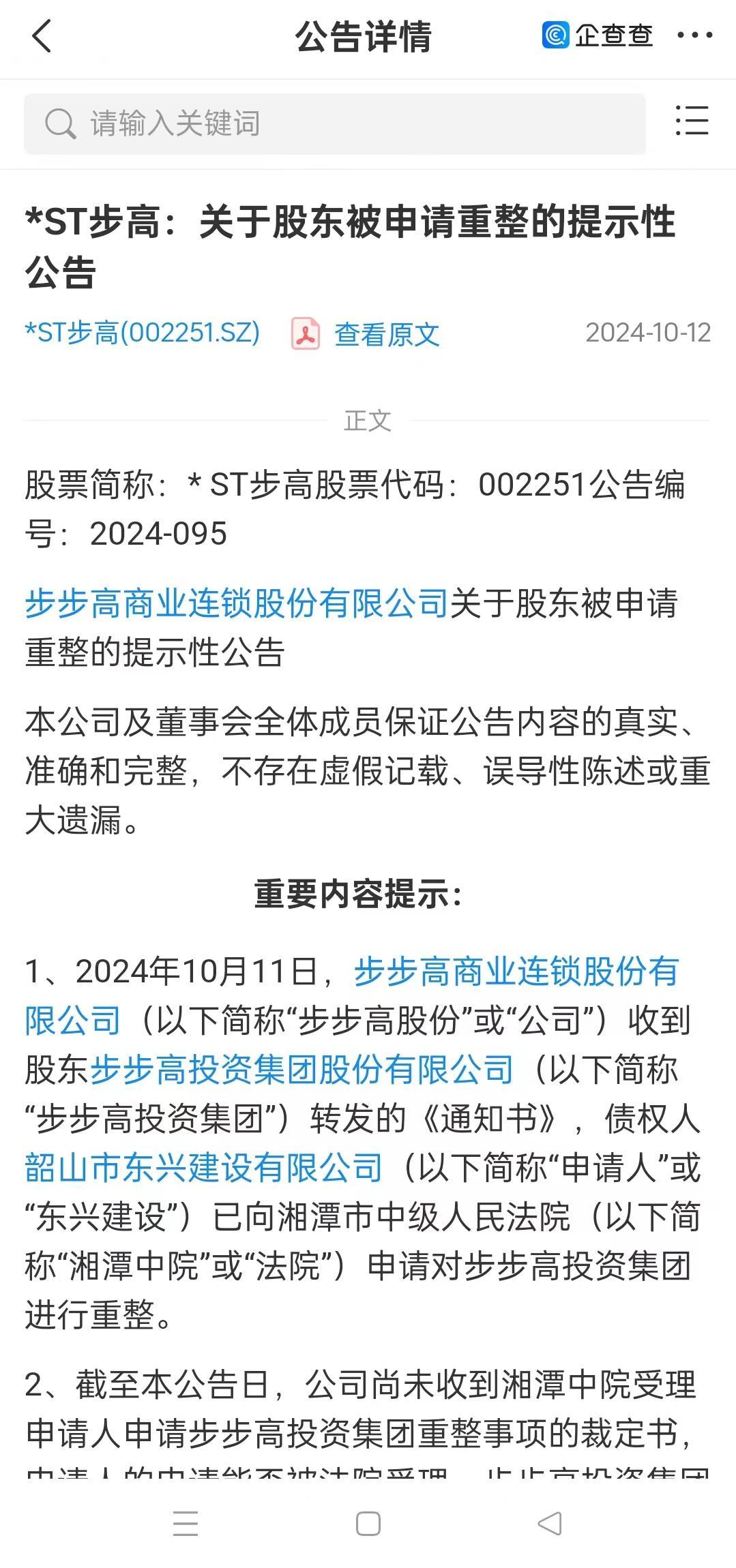Go back using the top-left arrow
This screenshot has height=1568, width=736.
pos(42,36)
